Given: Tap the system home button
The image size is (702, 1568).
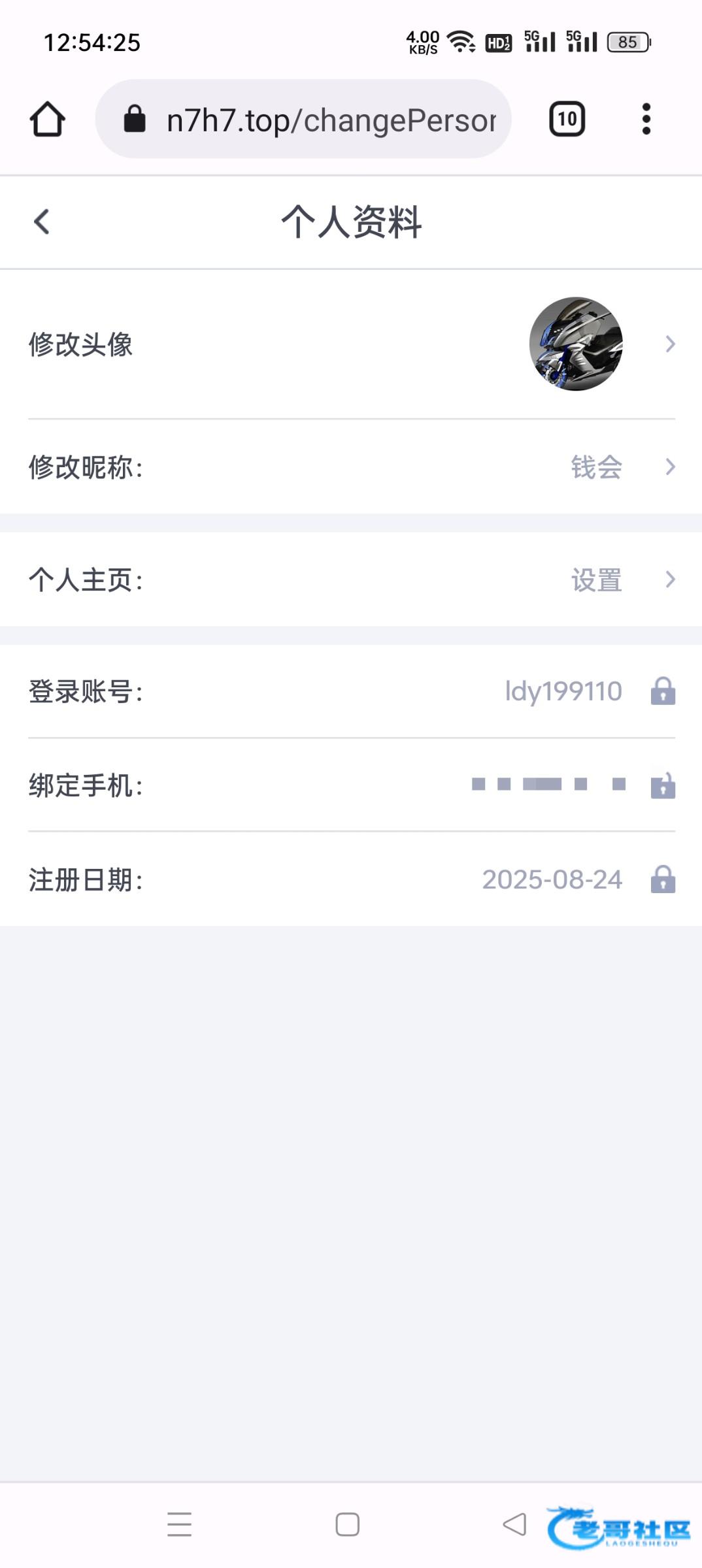Looking at the screenshot, I should pyautogui.click(x=347, y=1524).
